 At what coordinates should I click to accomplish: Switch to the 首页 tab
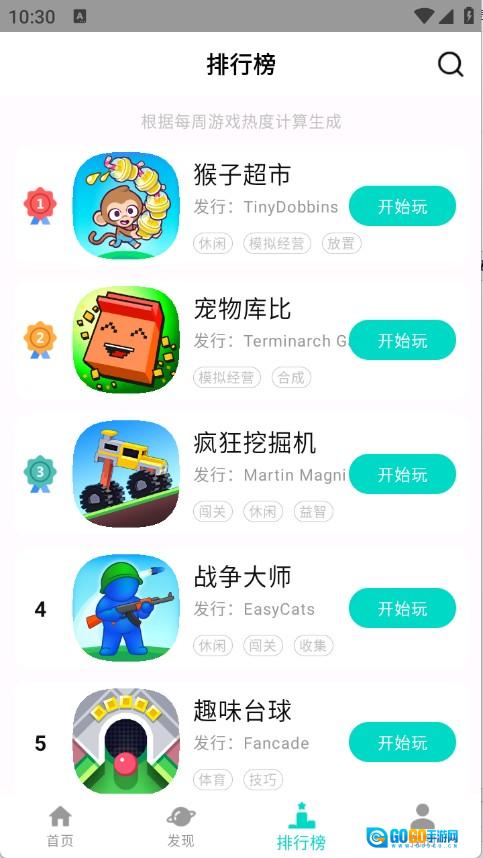[60, 826]
